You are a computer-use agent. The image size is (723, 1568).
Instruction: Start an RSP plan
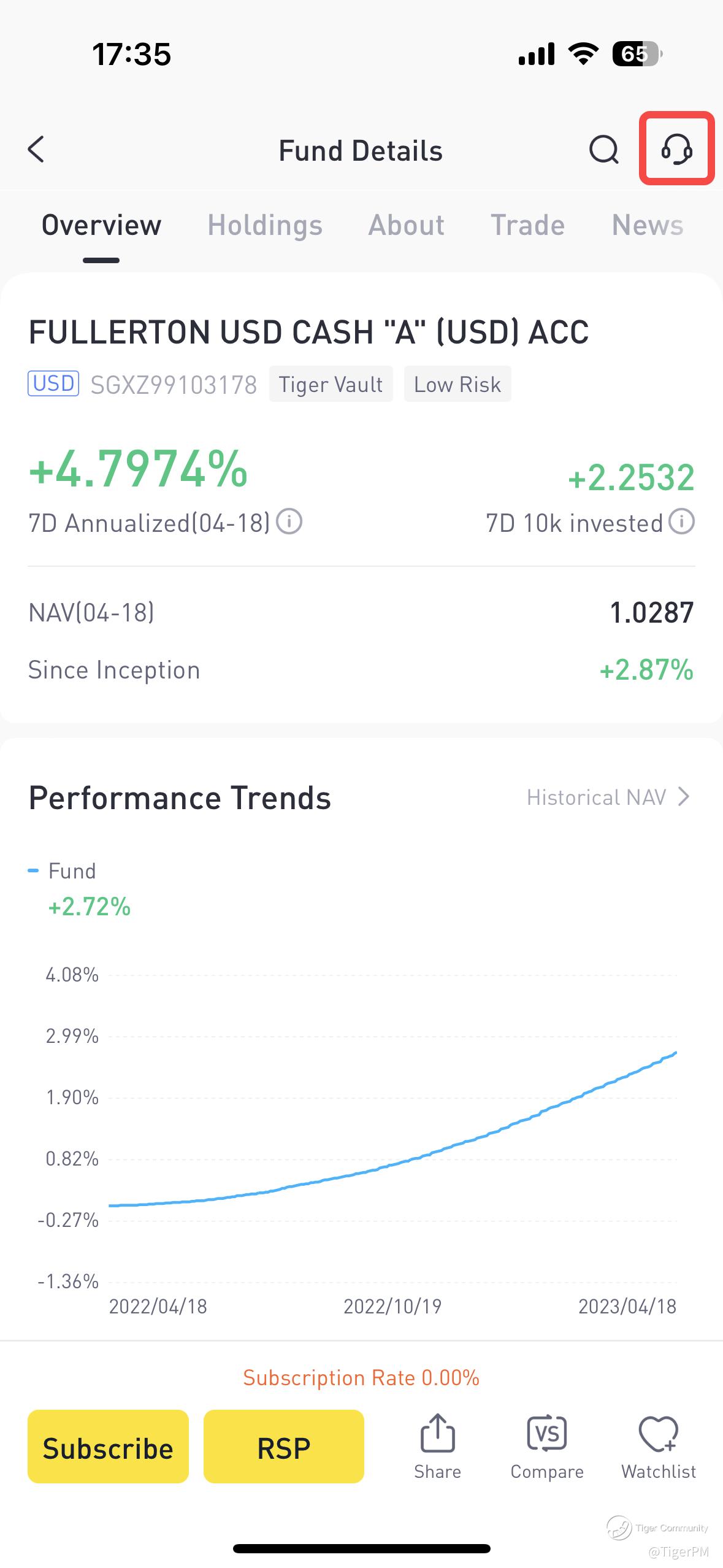coord(283,1447)
